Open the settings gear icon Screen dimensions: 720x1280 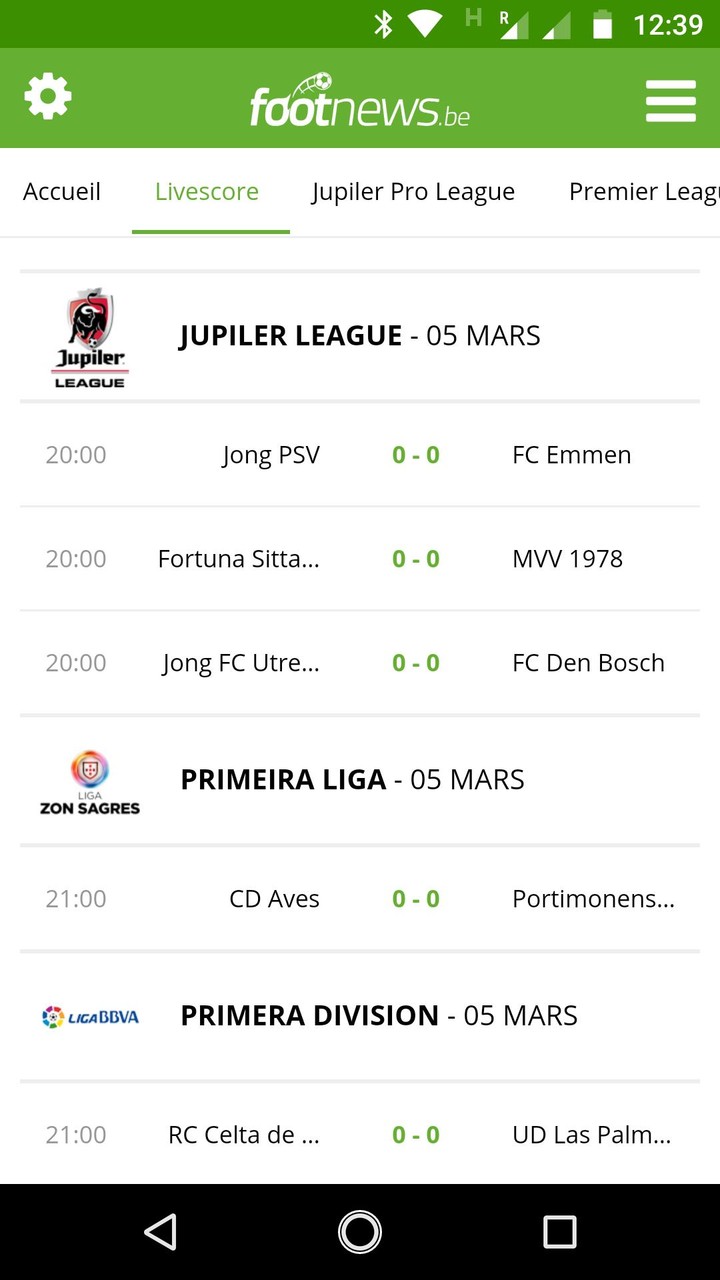(x=48, y=98)
